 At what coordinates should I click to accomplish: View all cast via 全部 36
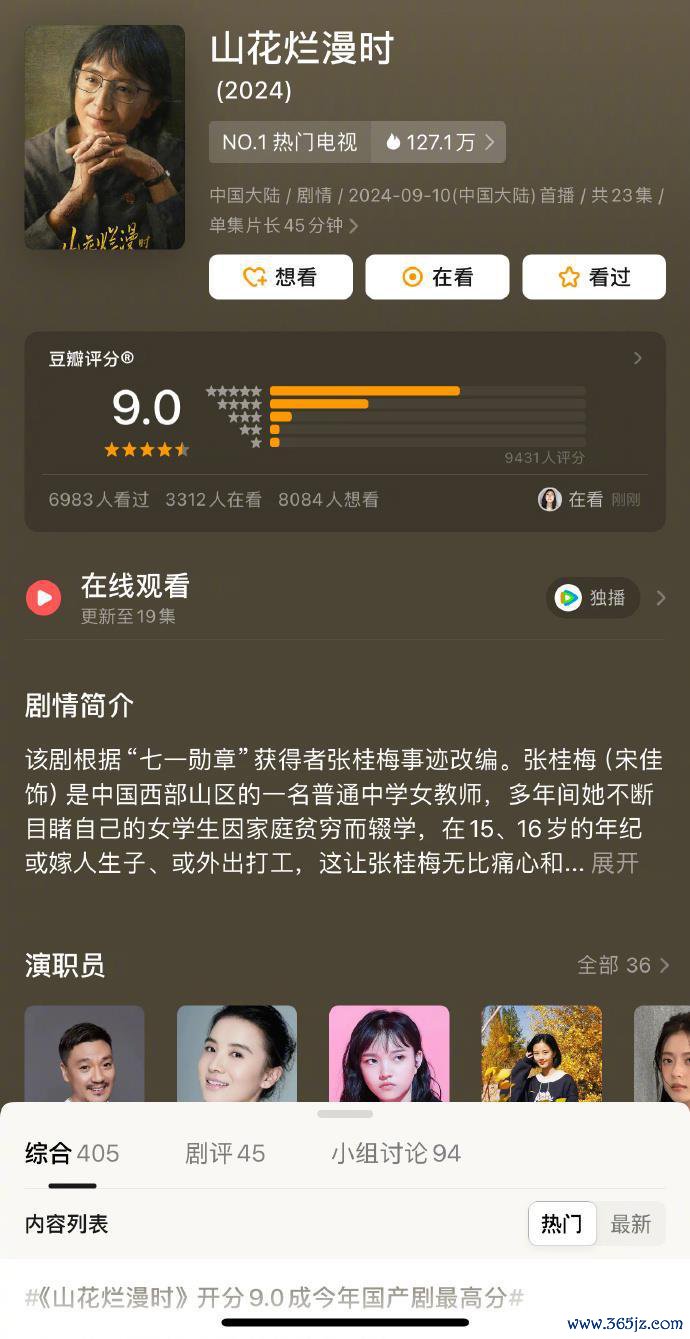[622, 965]
